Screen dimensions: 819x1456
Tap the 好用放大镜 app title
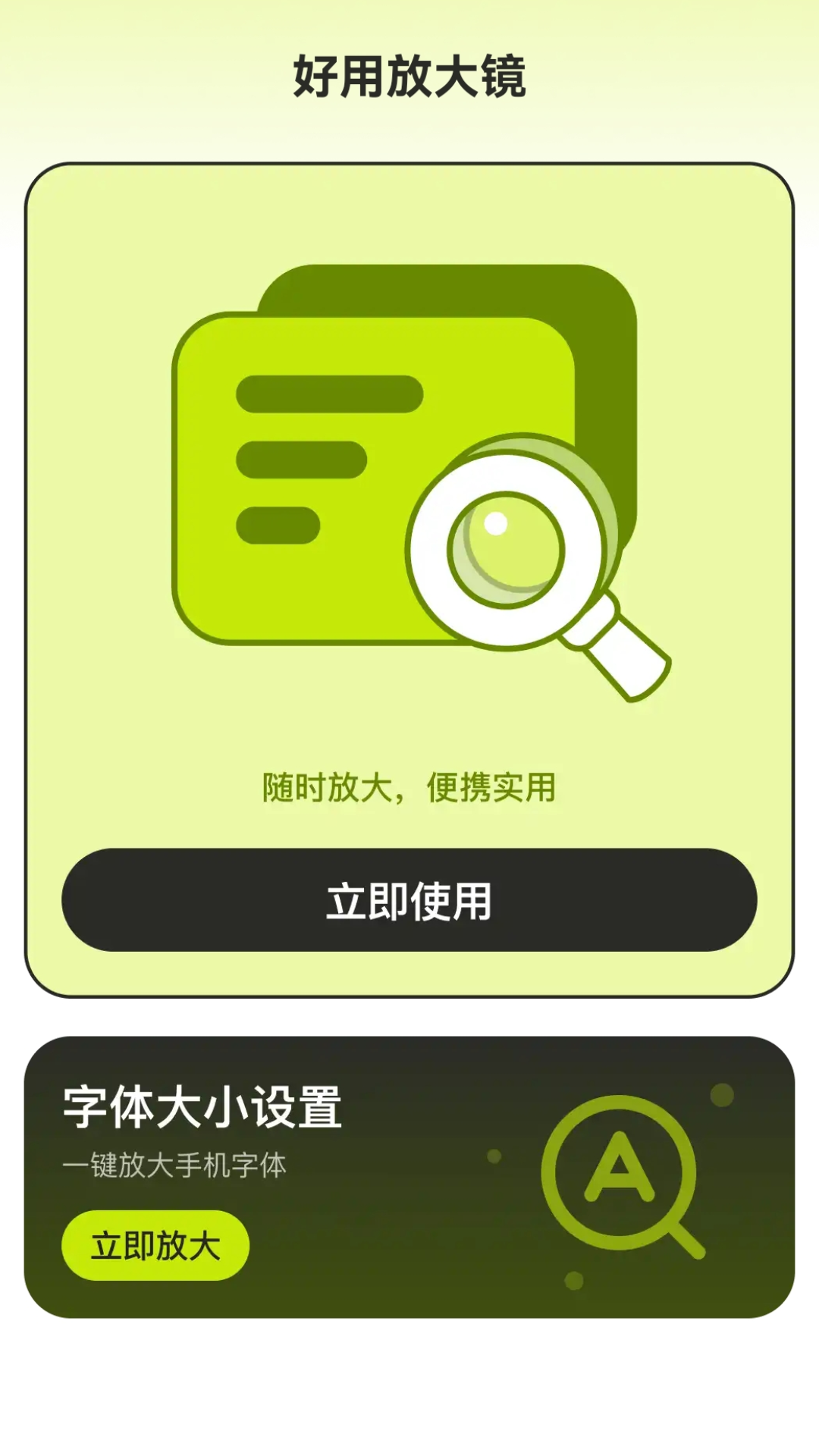(x=409, y=76)
